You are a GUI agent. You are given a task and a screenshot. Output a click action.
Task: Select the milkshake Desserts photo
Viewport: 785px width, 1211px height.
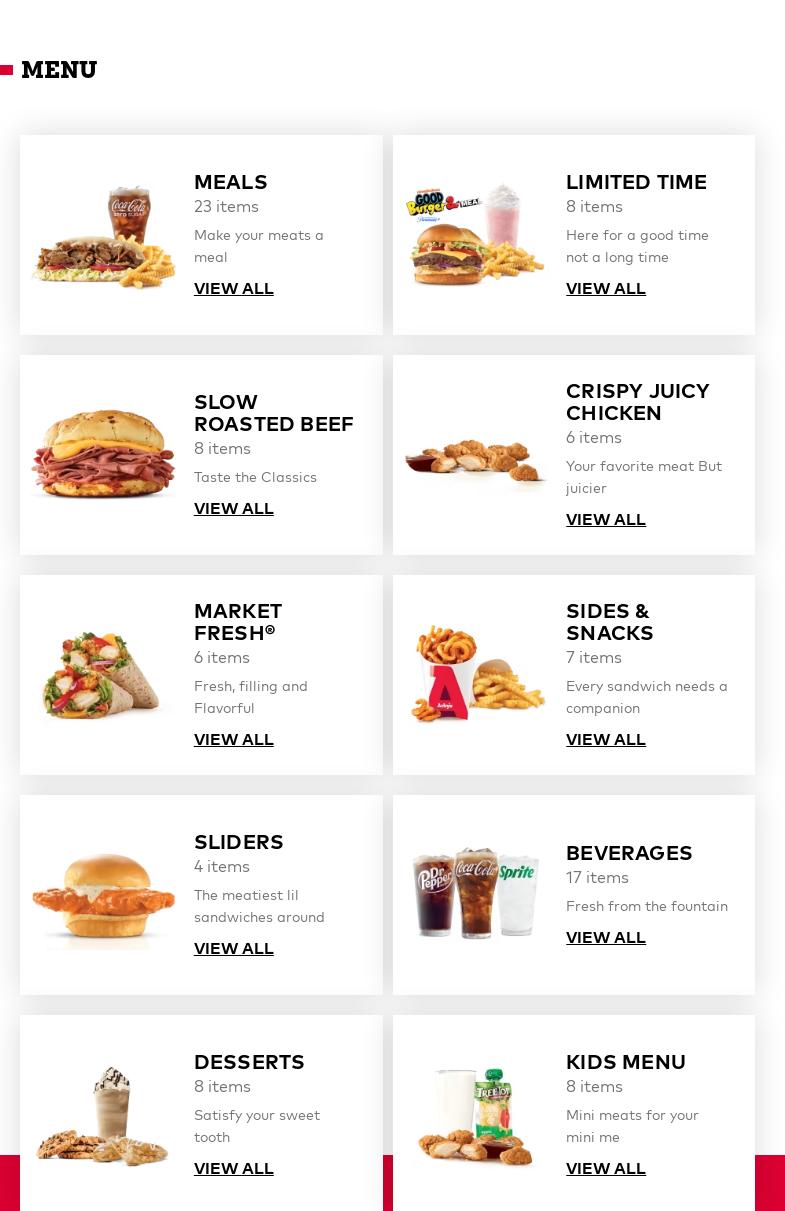point(103,1115)
